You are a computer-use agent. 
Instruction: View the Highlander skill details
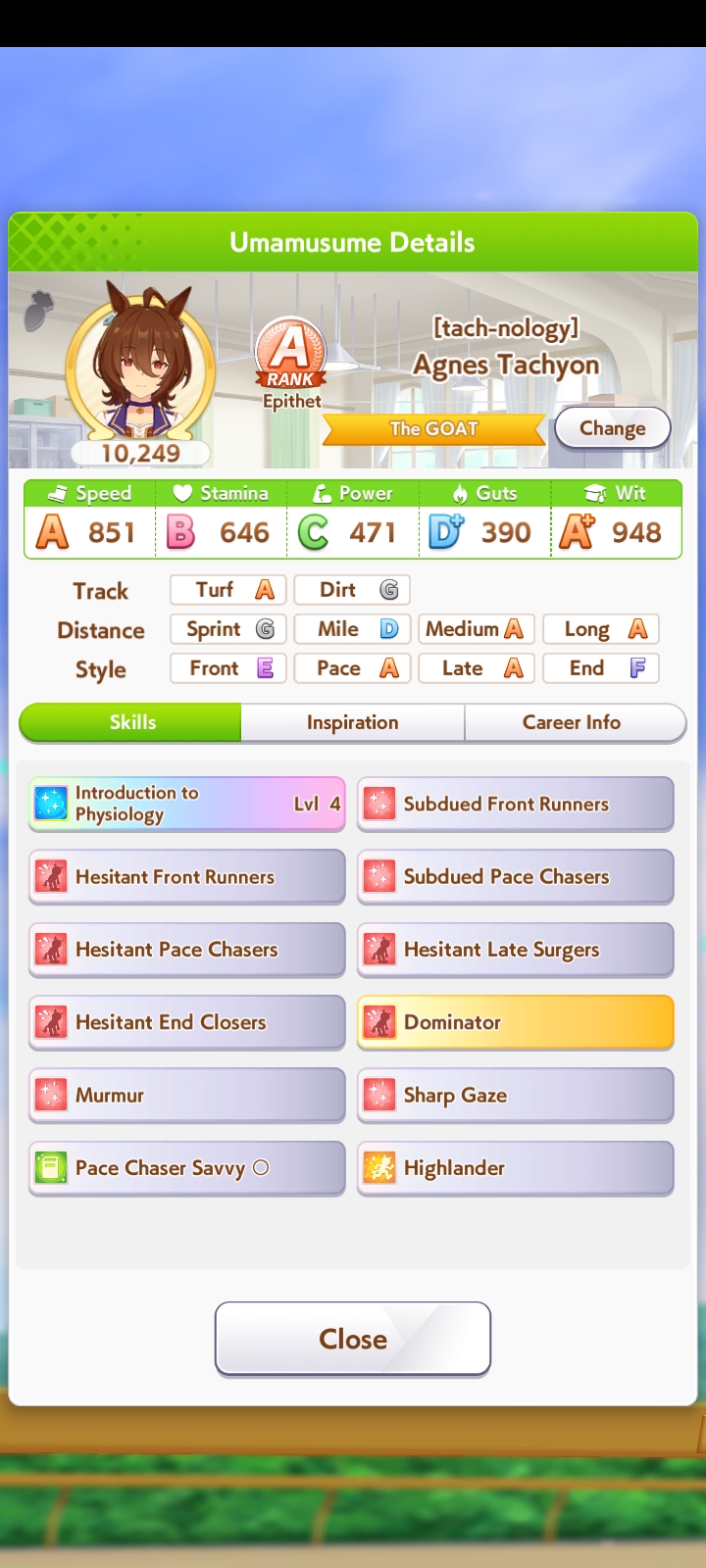515,1167
